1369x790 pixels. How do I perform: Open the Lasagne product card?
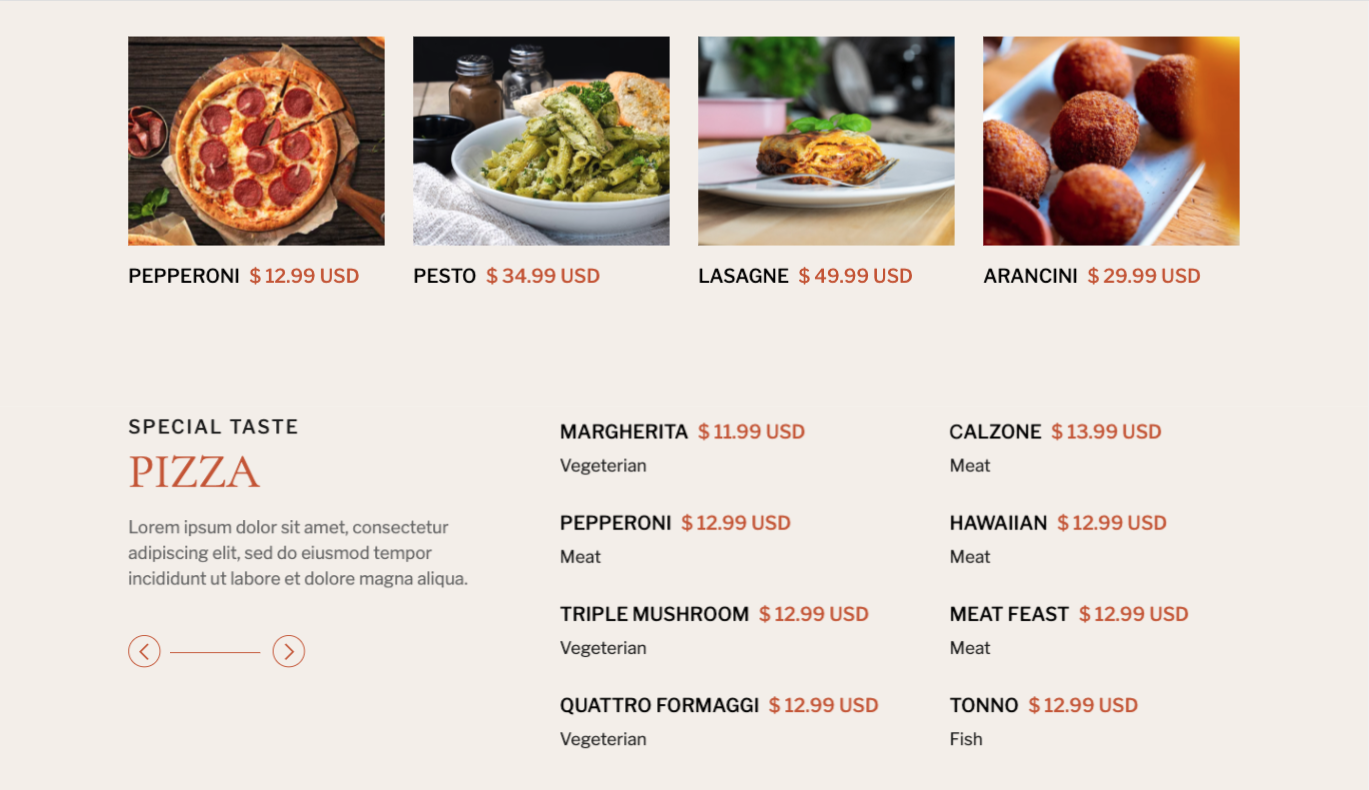826,141
